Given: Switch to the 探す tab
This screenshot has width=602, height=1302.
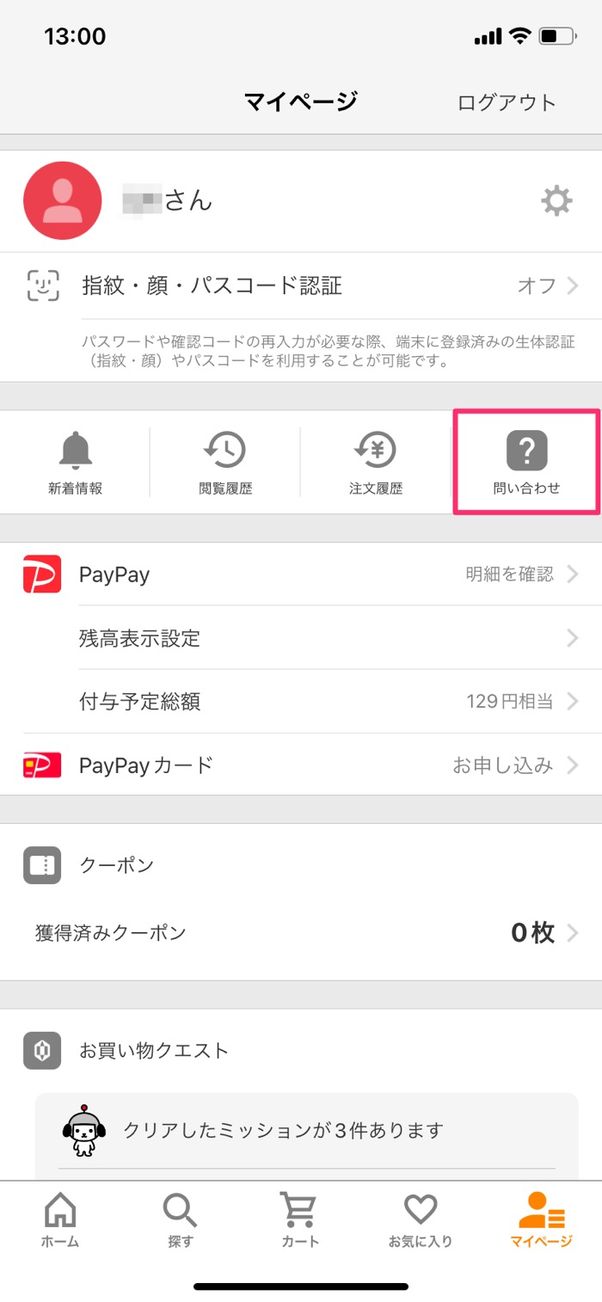Looking at the screenshot, I should tap(180, 1220).
